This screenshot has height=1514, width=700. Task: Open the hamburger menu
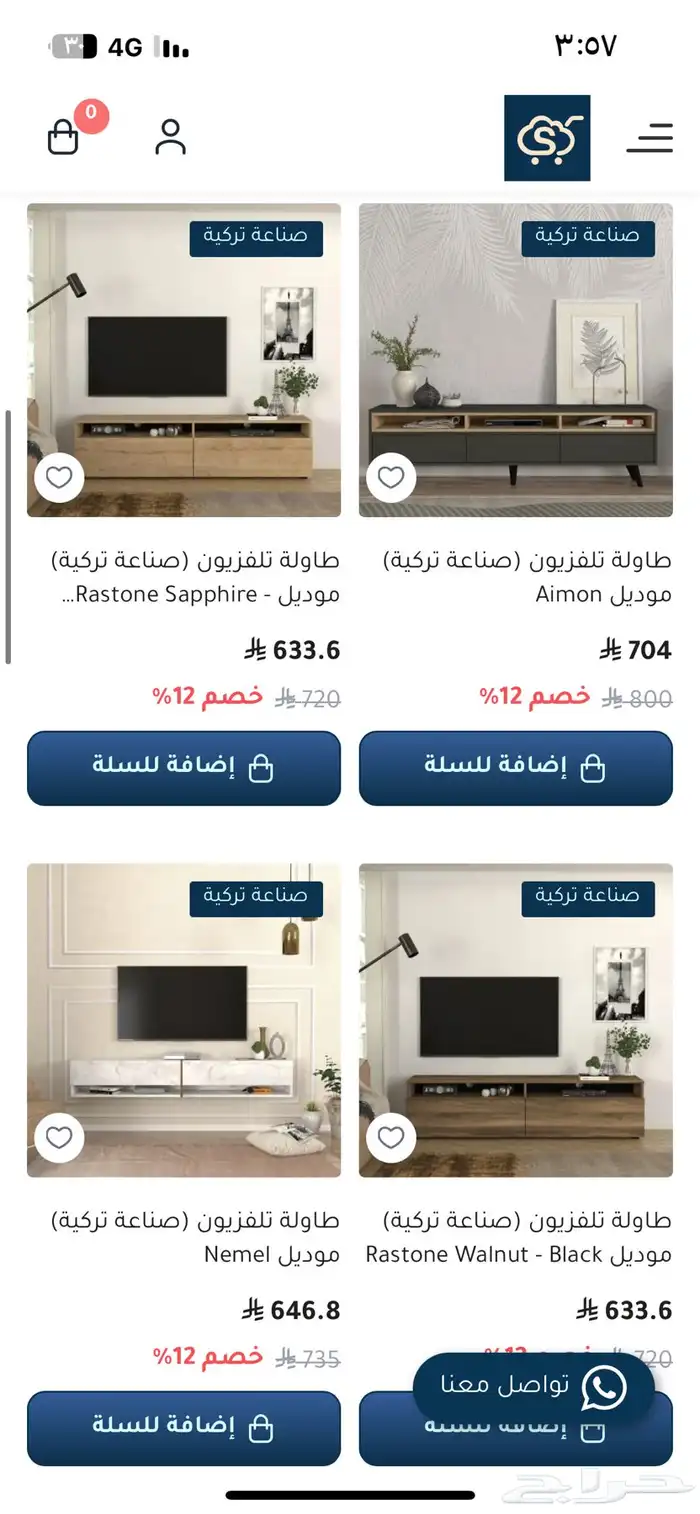[649, 137]
